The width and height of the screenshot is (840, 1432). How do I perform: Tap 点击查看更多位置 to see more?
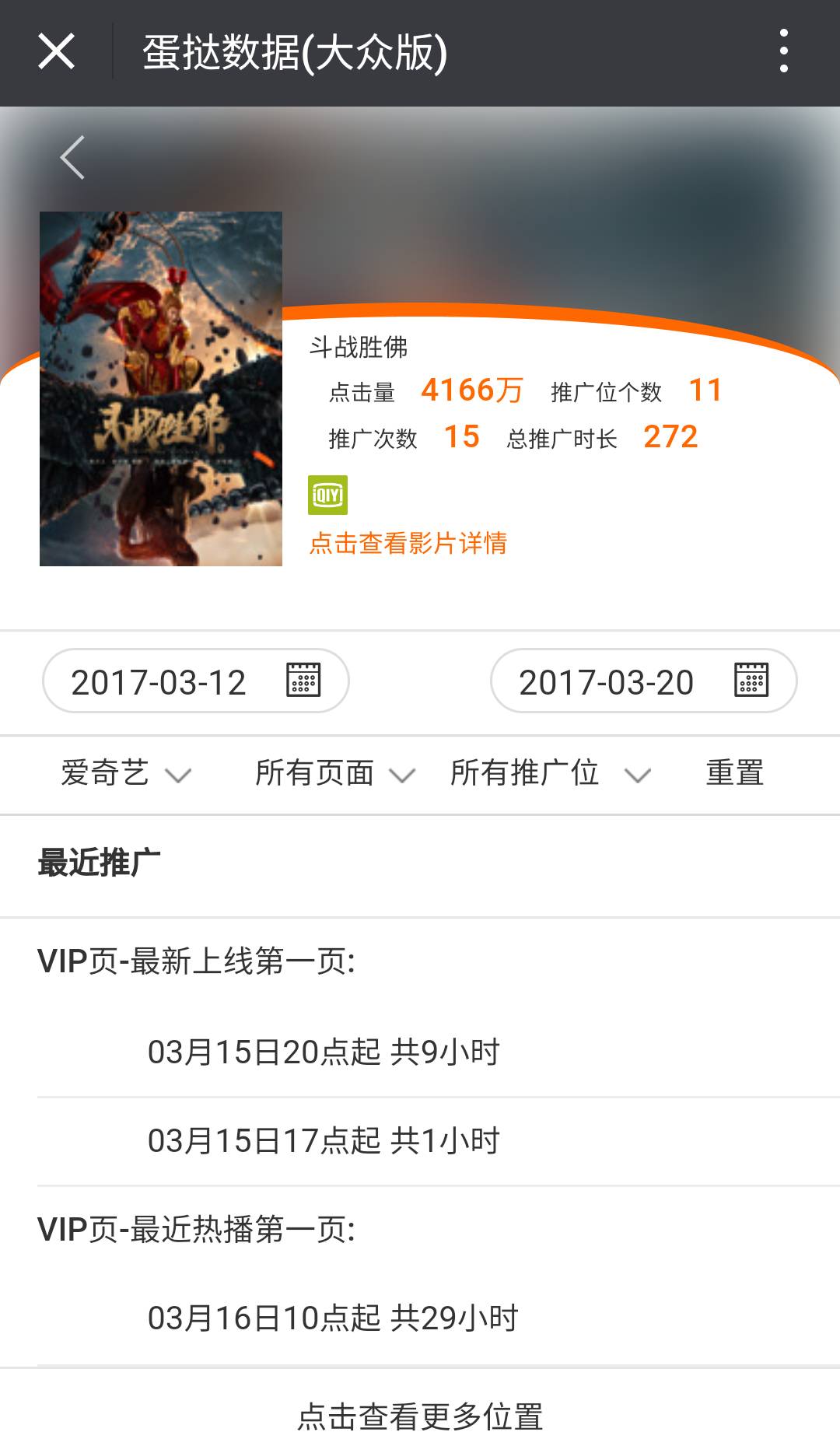(420, 1416)
